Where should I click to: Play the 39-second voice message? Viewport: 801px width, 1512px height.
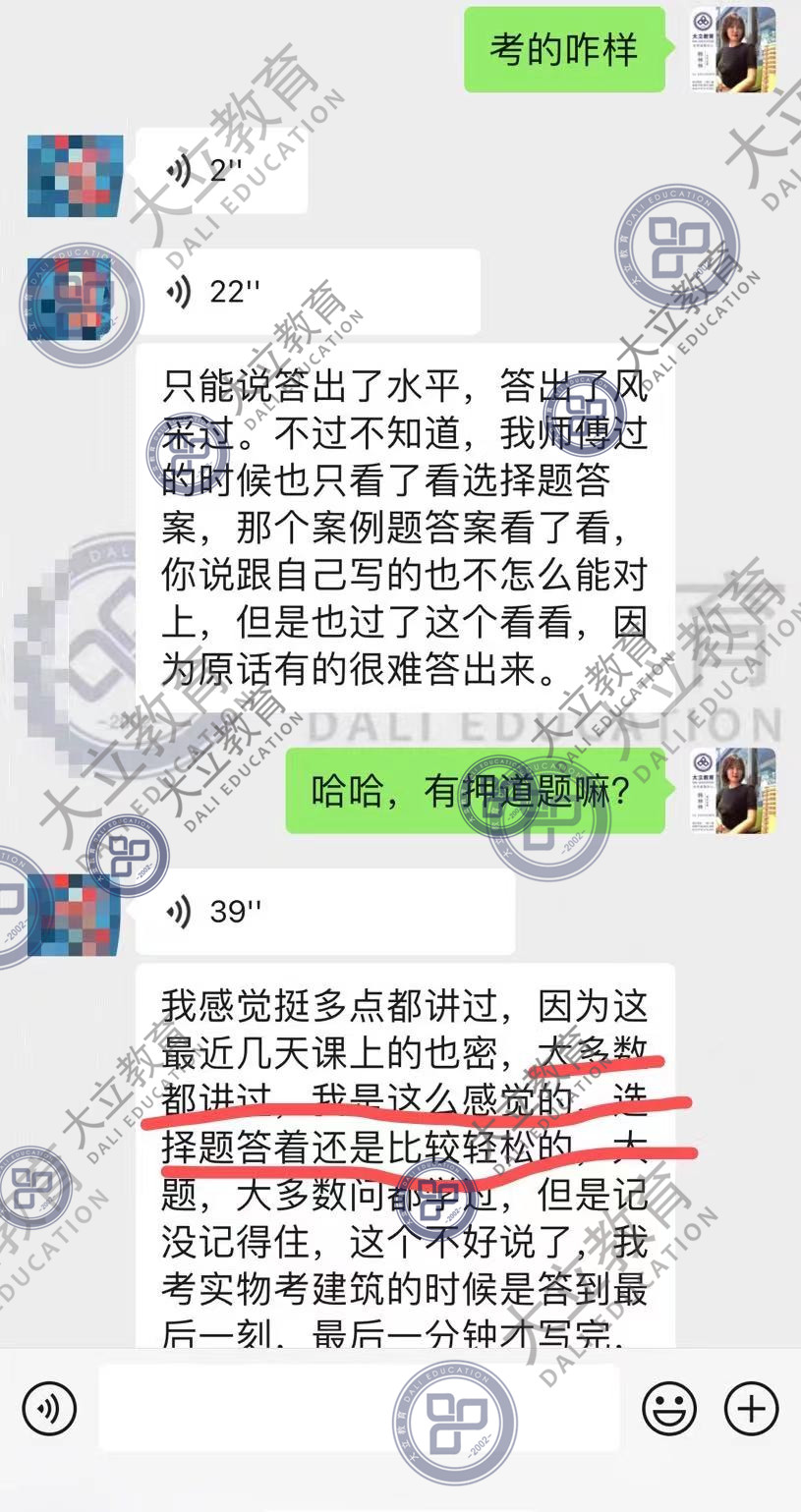(x=324, y=912)
